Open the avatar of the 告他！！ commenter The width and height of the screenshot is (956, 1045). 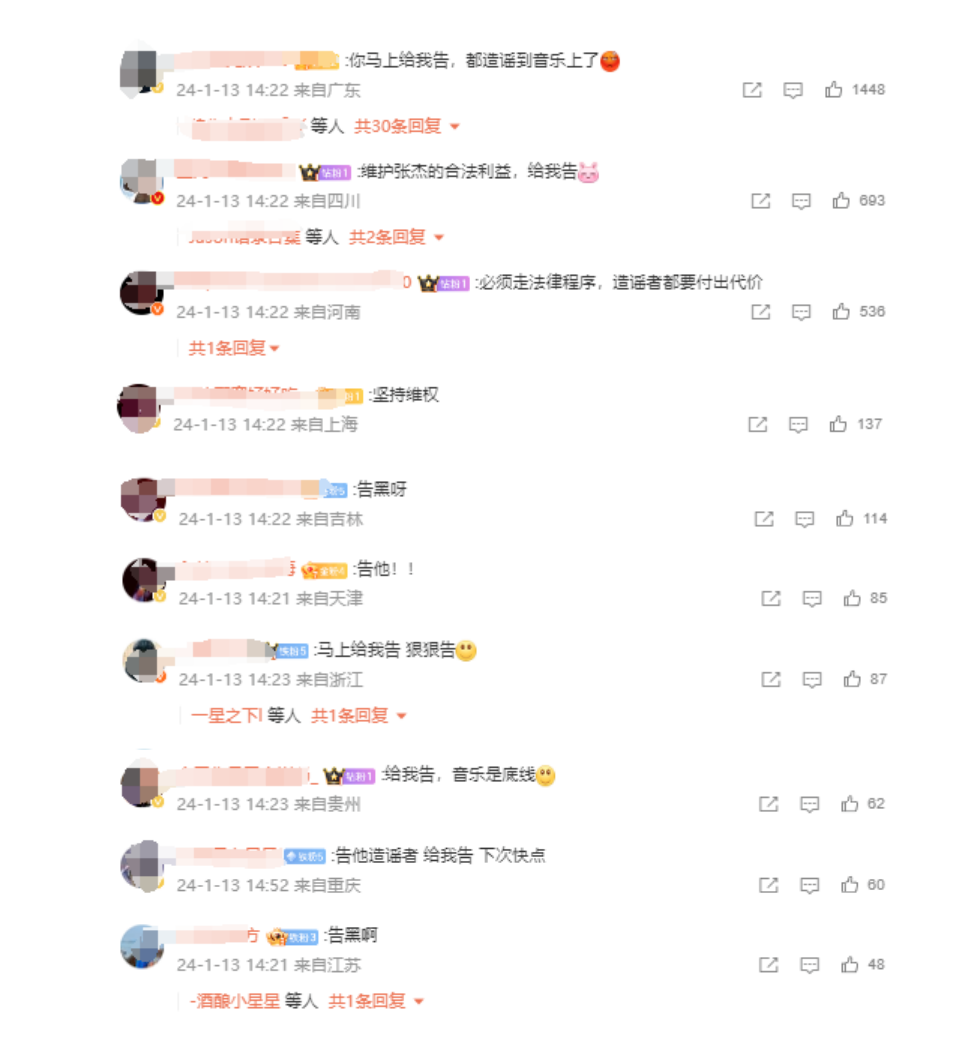coord(142,580)
